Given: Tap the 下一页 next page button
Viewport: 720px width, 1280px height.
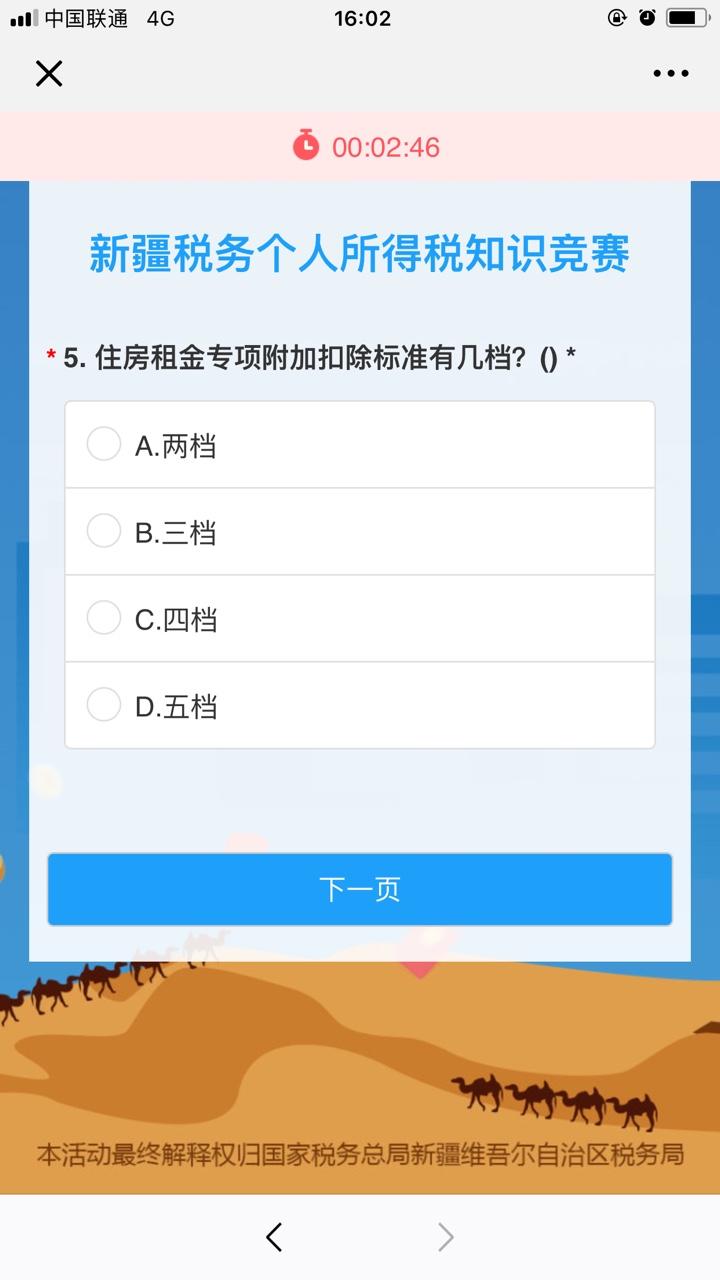Looking at the screenshot, I should pos(360,889).
